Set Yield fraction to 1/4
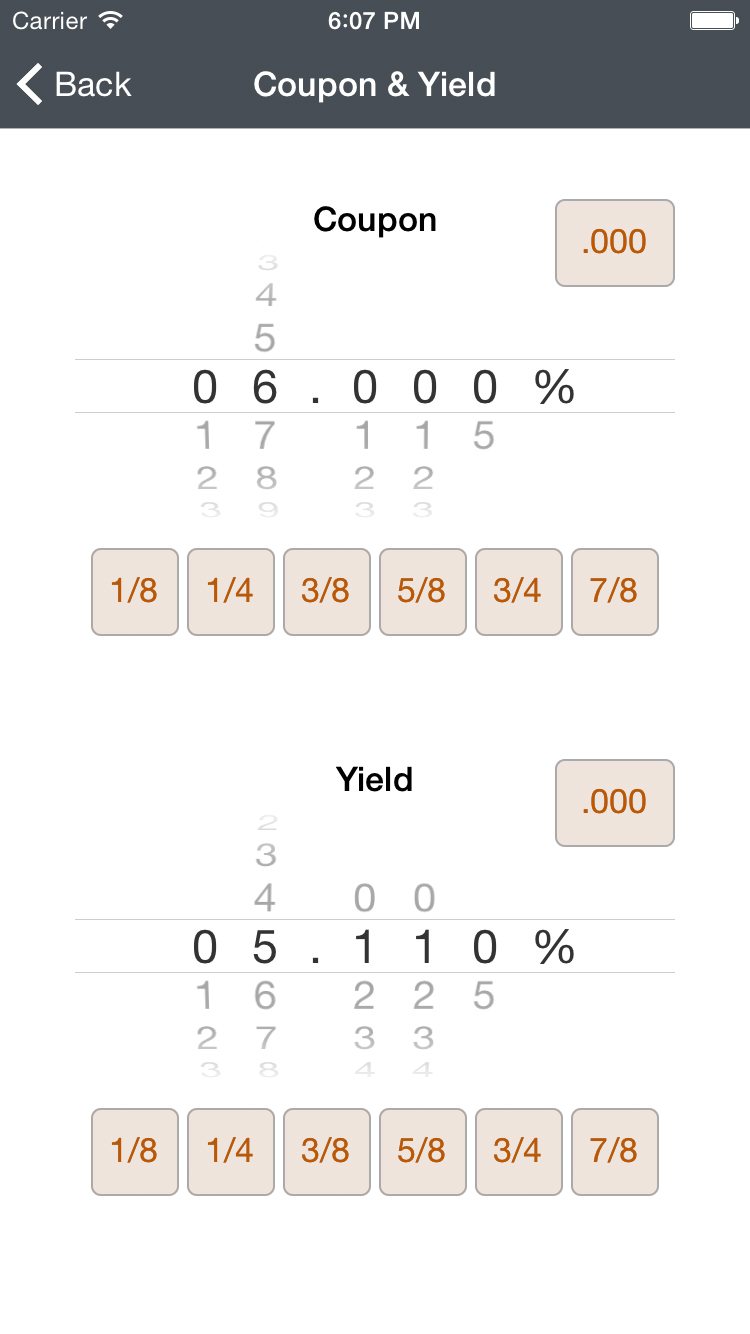Image resolution: width=750 pixels, height=1334 pixels. pos(231,1152)
